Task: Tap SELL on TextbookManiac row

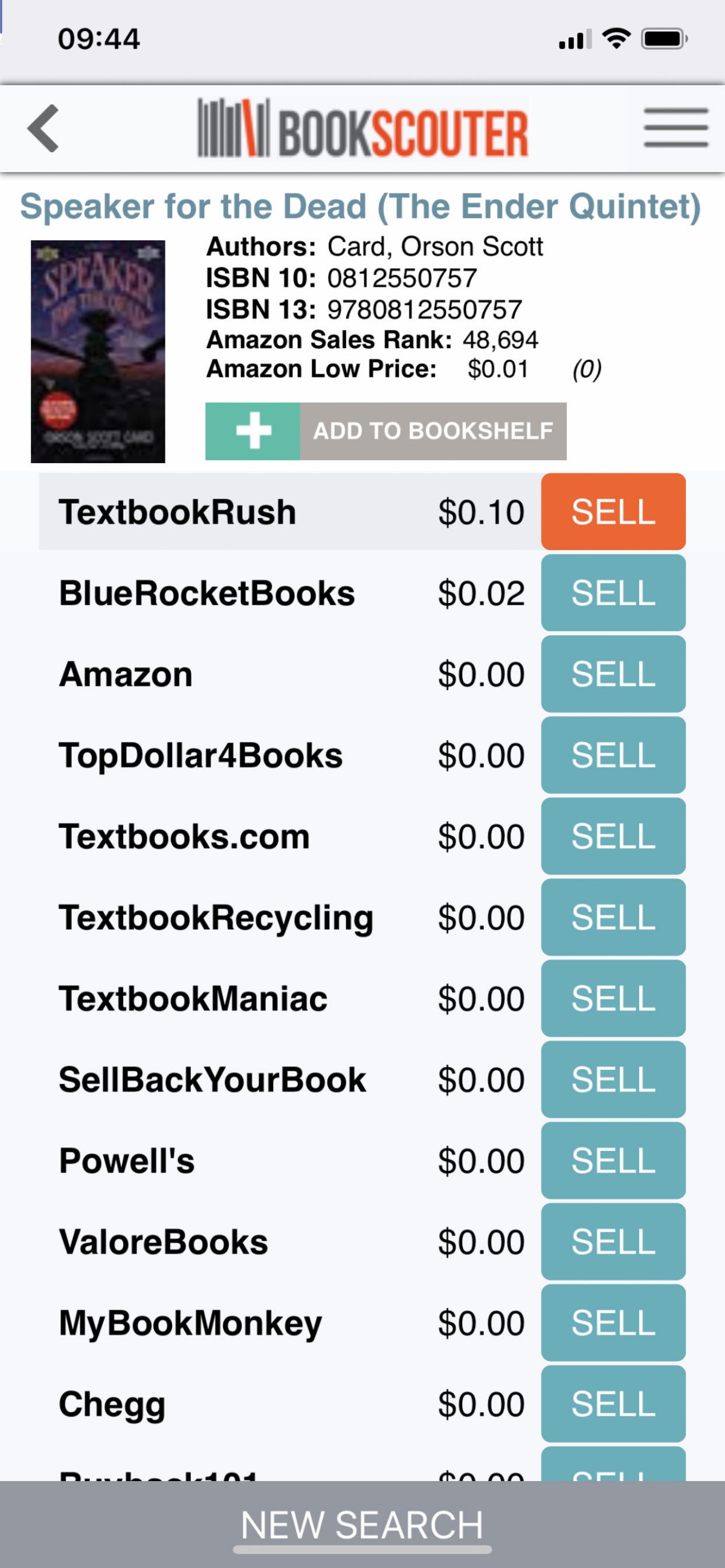Action: (x=613, y=998)
